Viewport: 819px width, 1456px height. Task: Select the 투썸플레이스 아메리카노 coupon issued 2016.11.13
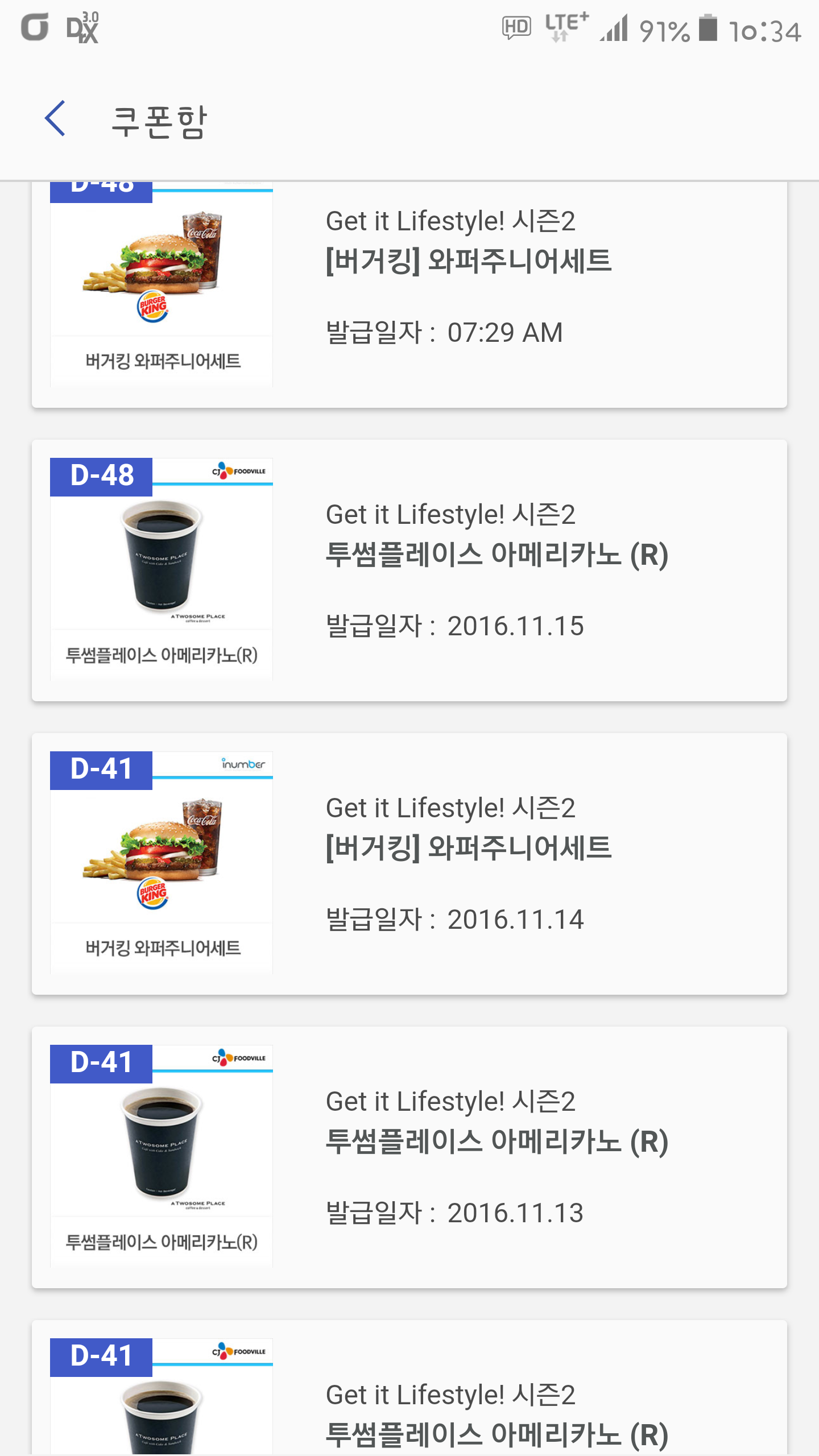(409, 1157)
